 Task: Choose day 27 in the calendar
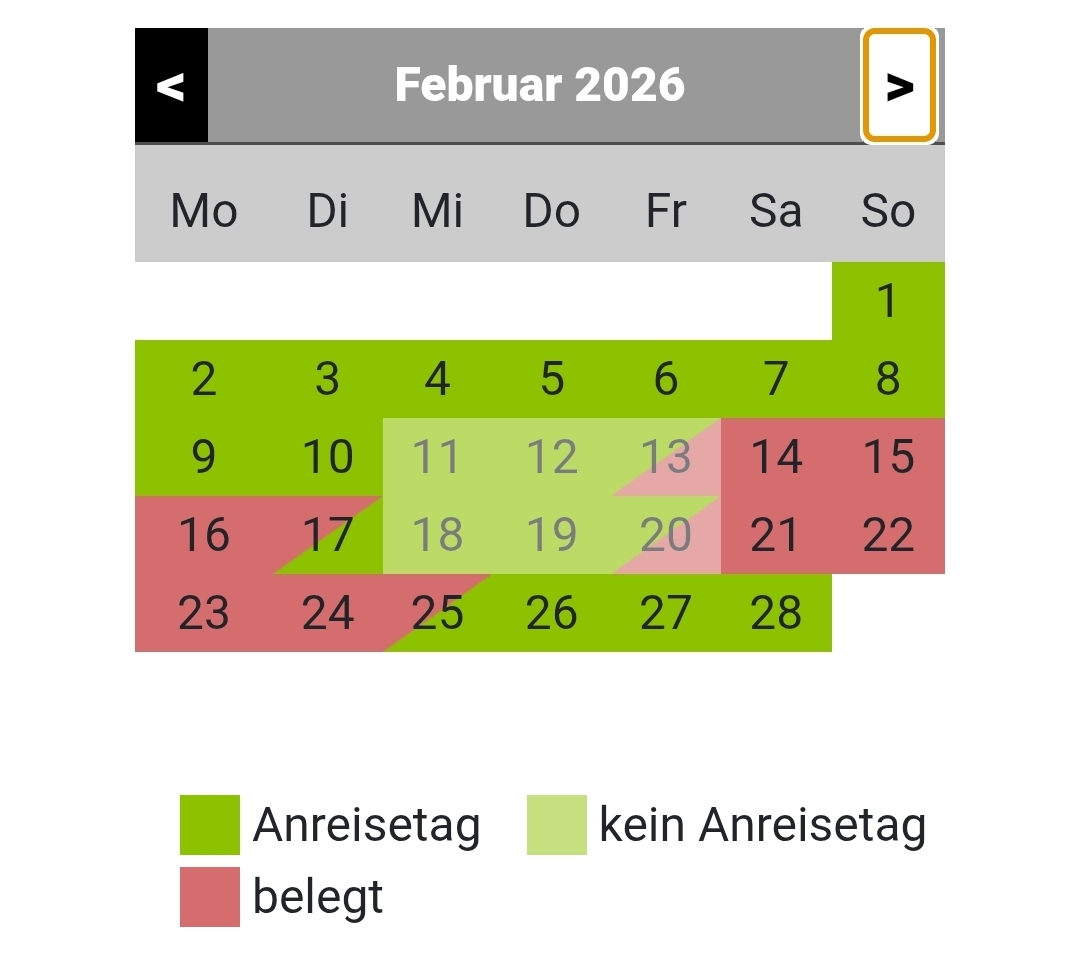(x=665, y=613)
